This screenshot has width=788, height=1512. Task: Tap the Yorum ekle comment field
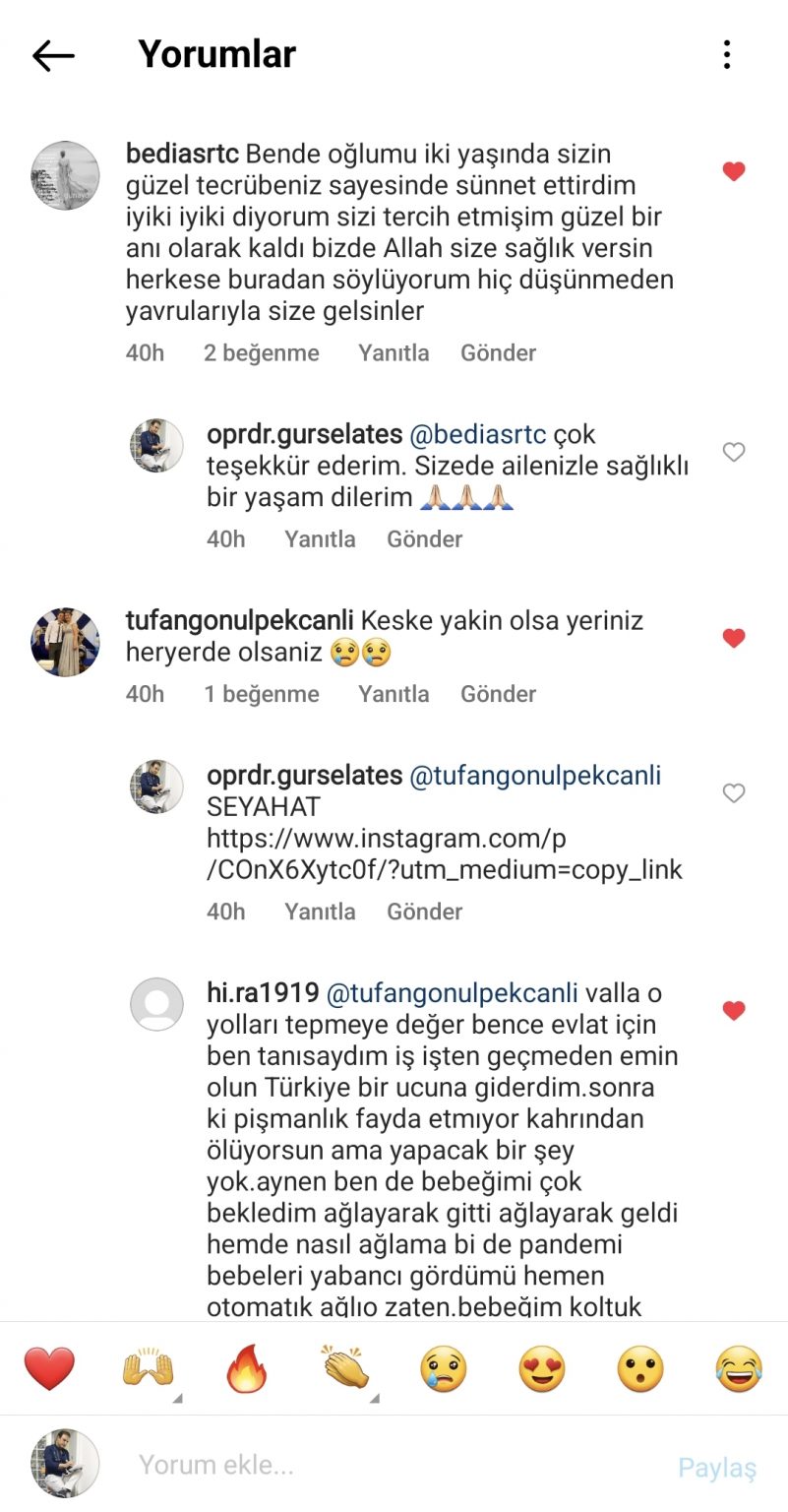(x=344, y=1464)
